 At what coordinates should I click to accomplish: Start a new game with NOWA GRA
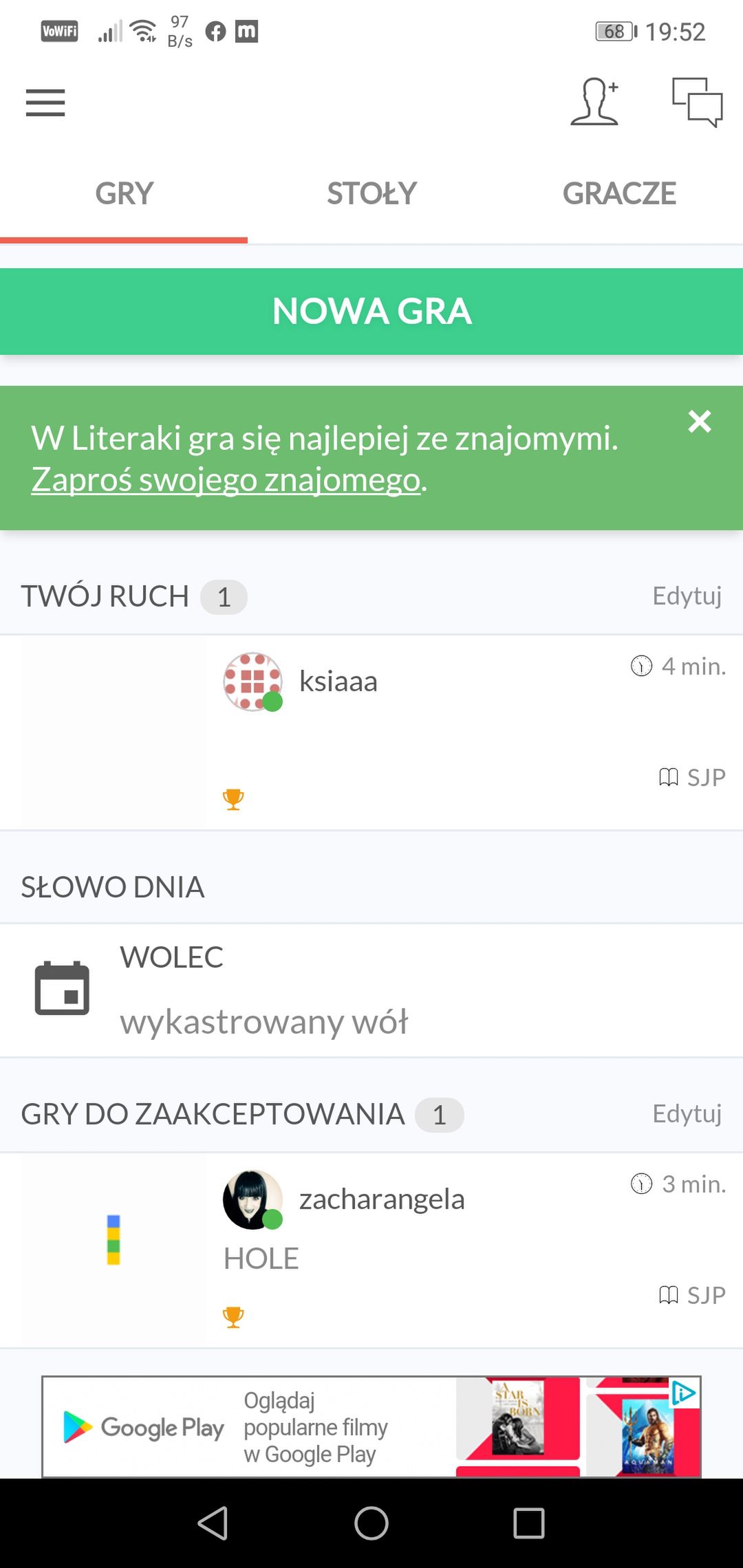pos(371,312)
